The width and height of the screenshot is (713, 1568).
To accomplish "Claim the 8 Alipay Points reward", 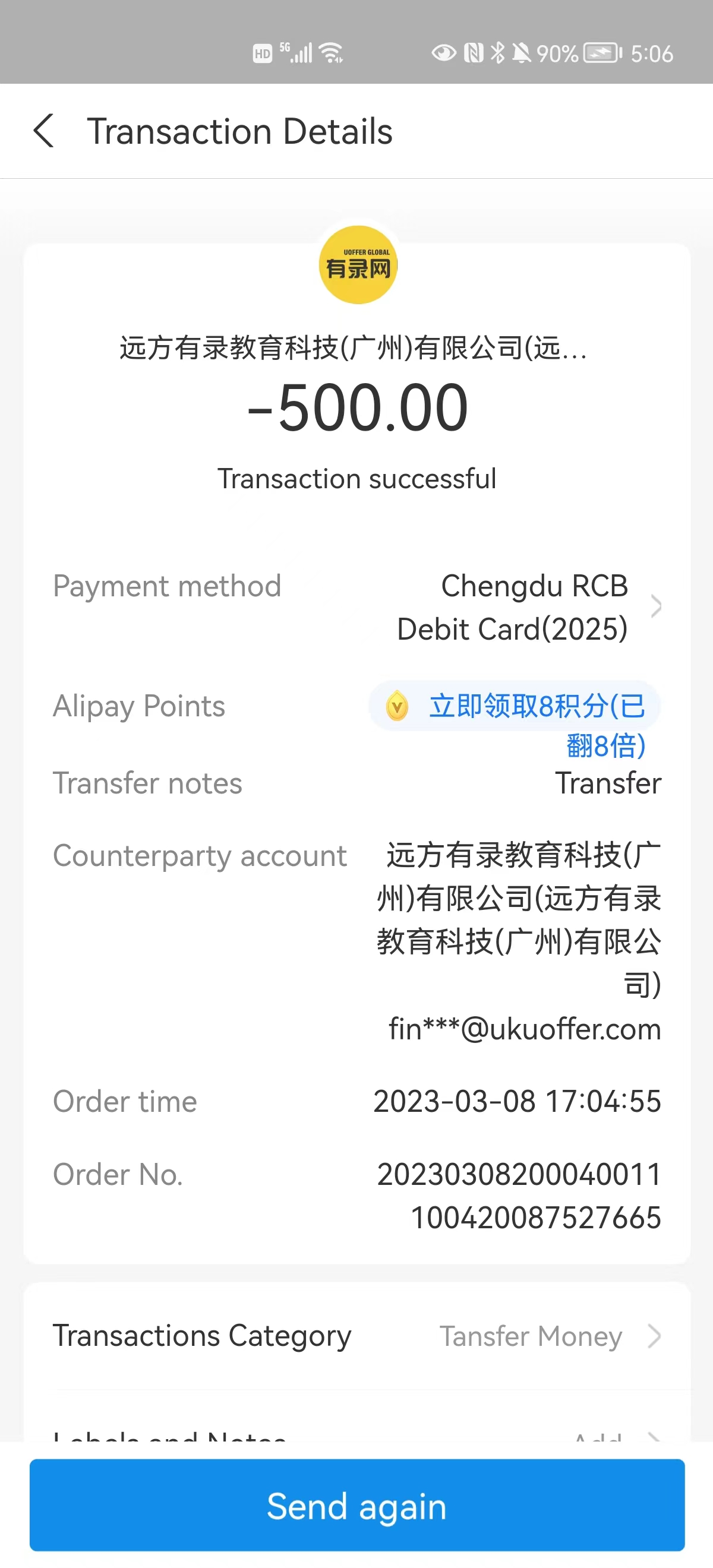I will (515, 707).
